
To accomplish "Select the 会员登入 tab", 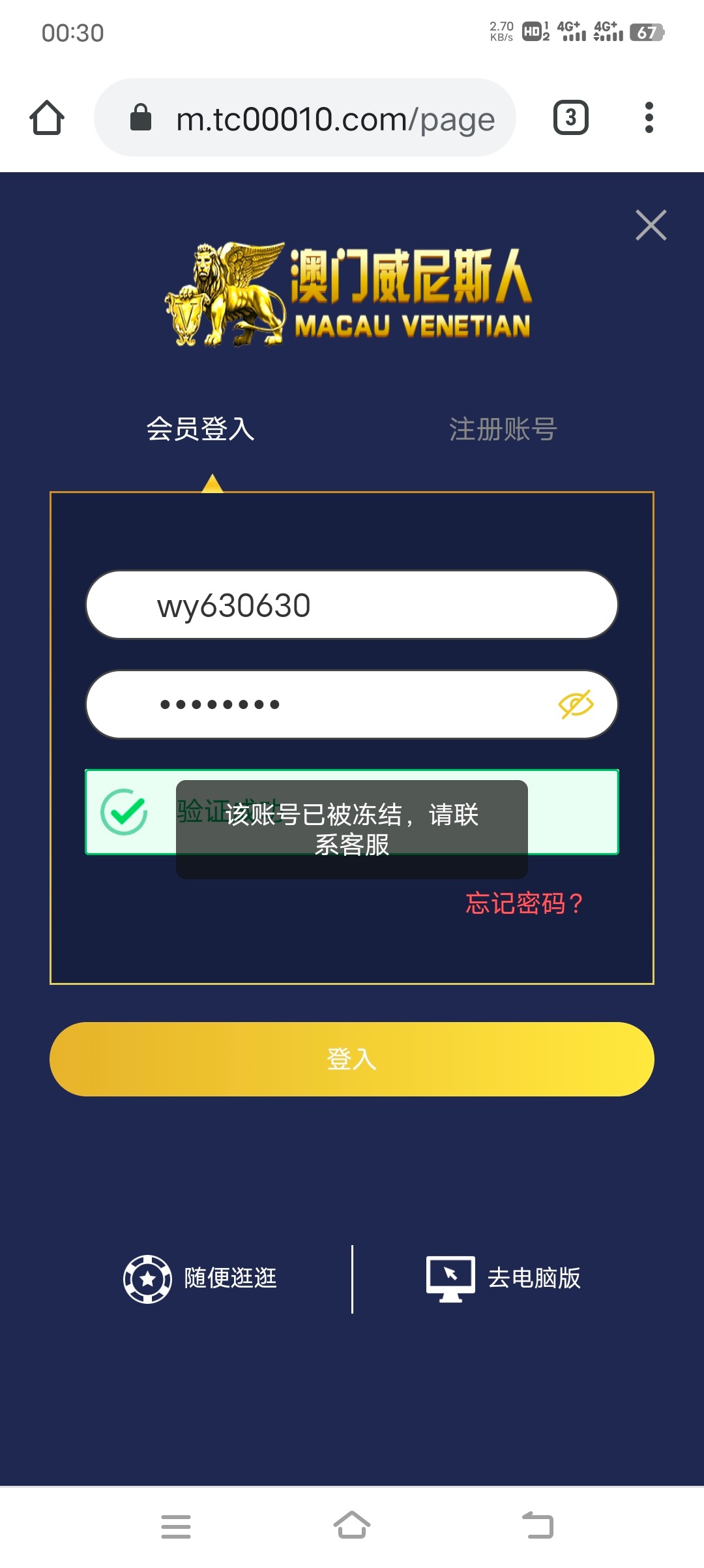I will point(200,429).
